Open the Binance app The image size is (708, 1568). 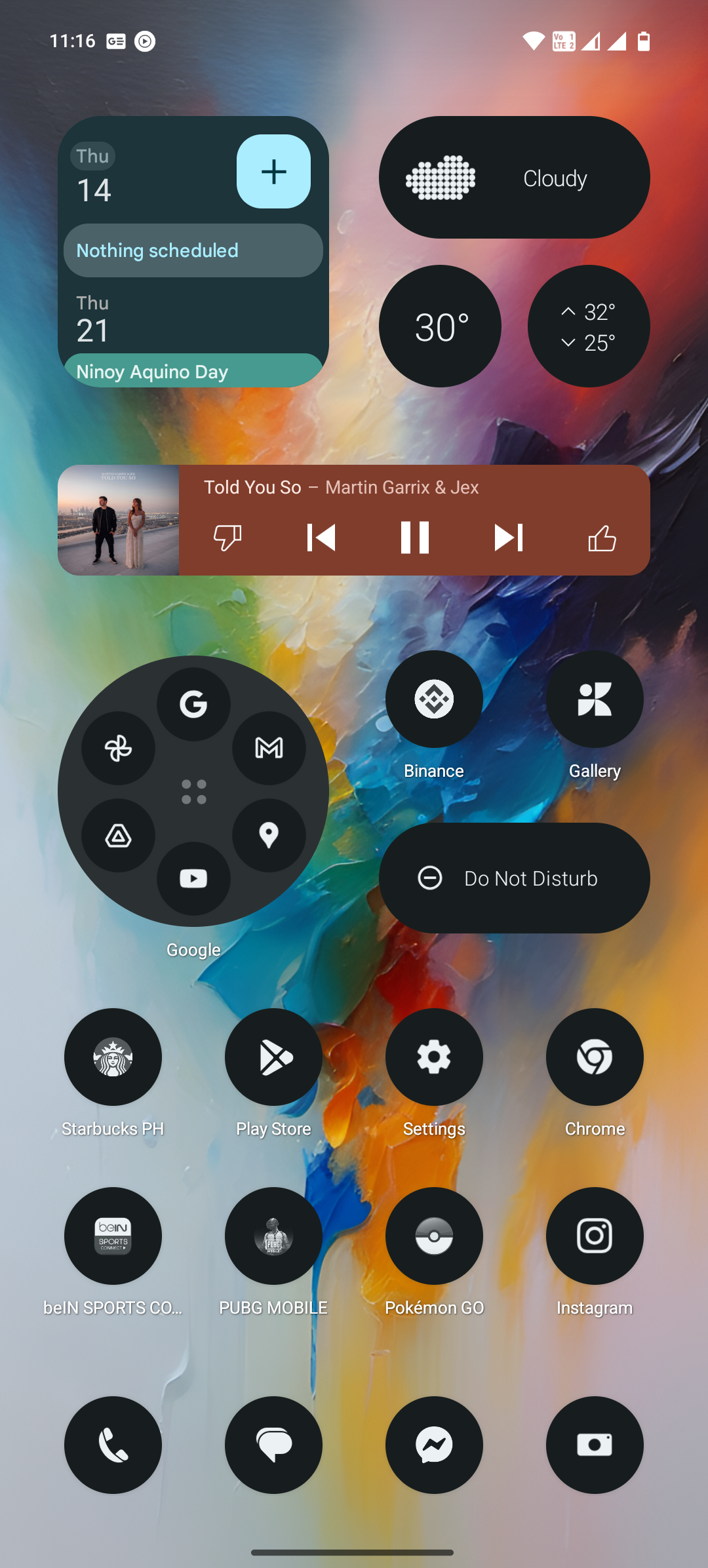434,699
